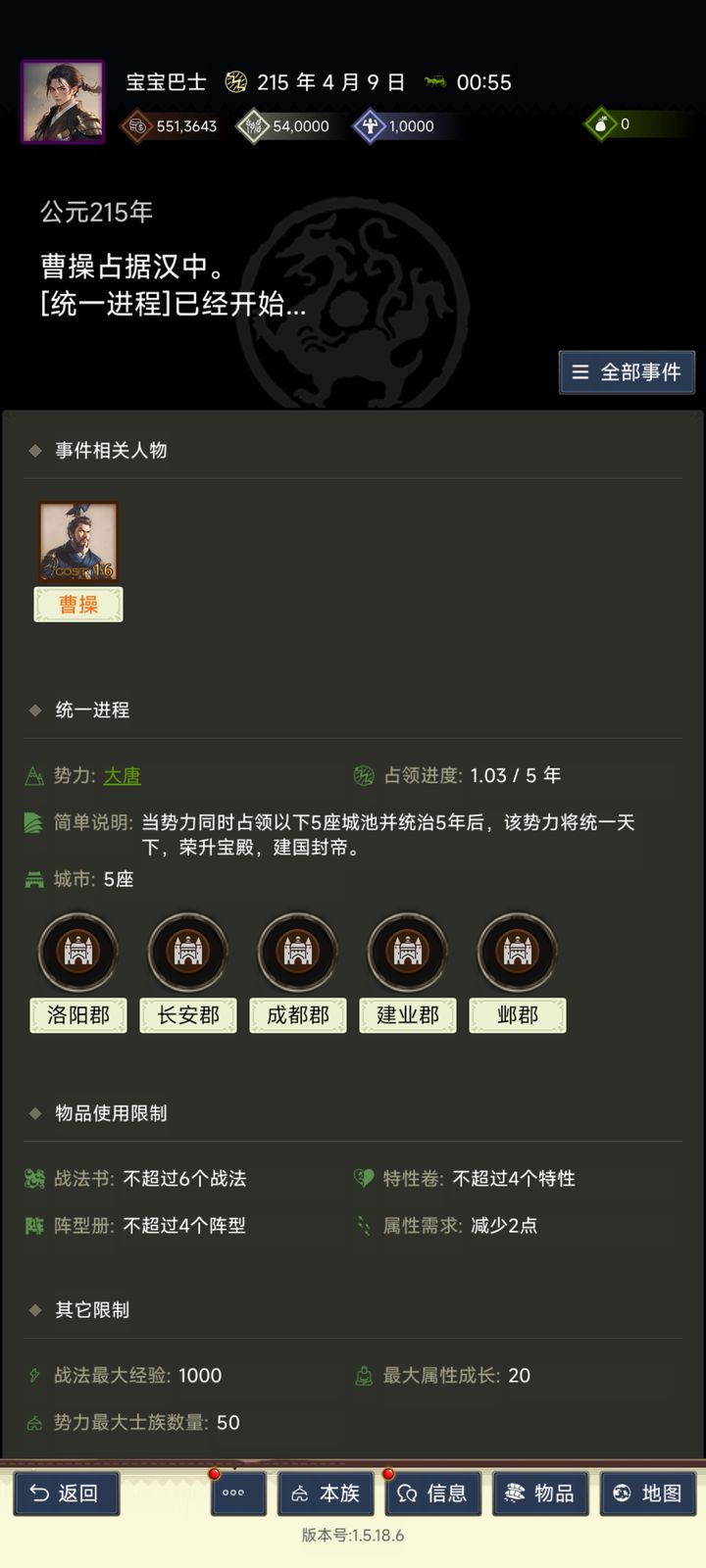Open the 物品 inventory
The height and width of the screenshot is (1568, 706).
540,1494
